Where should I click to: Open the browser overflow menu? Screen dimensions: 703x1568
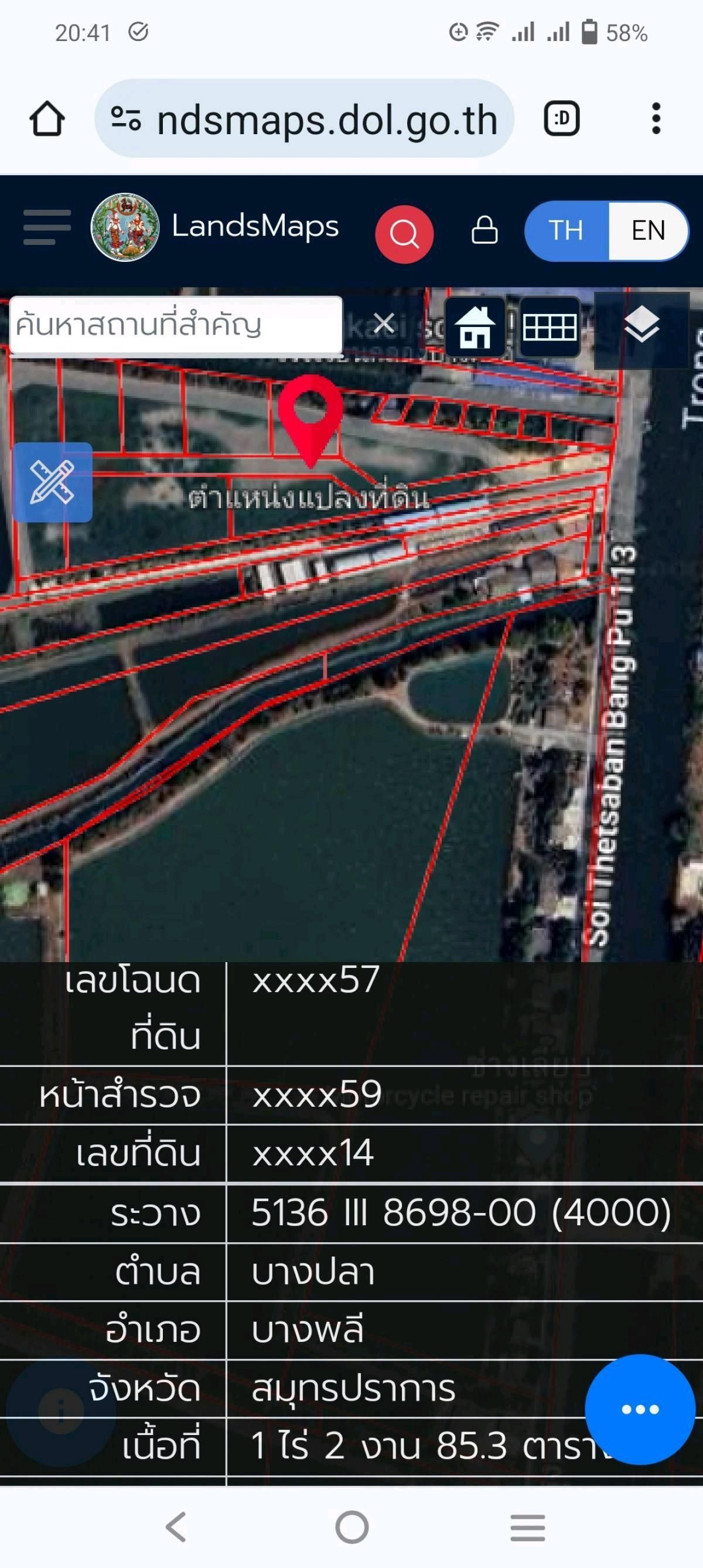656,118
